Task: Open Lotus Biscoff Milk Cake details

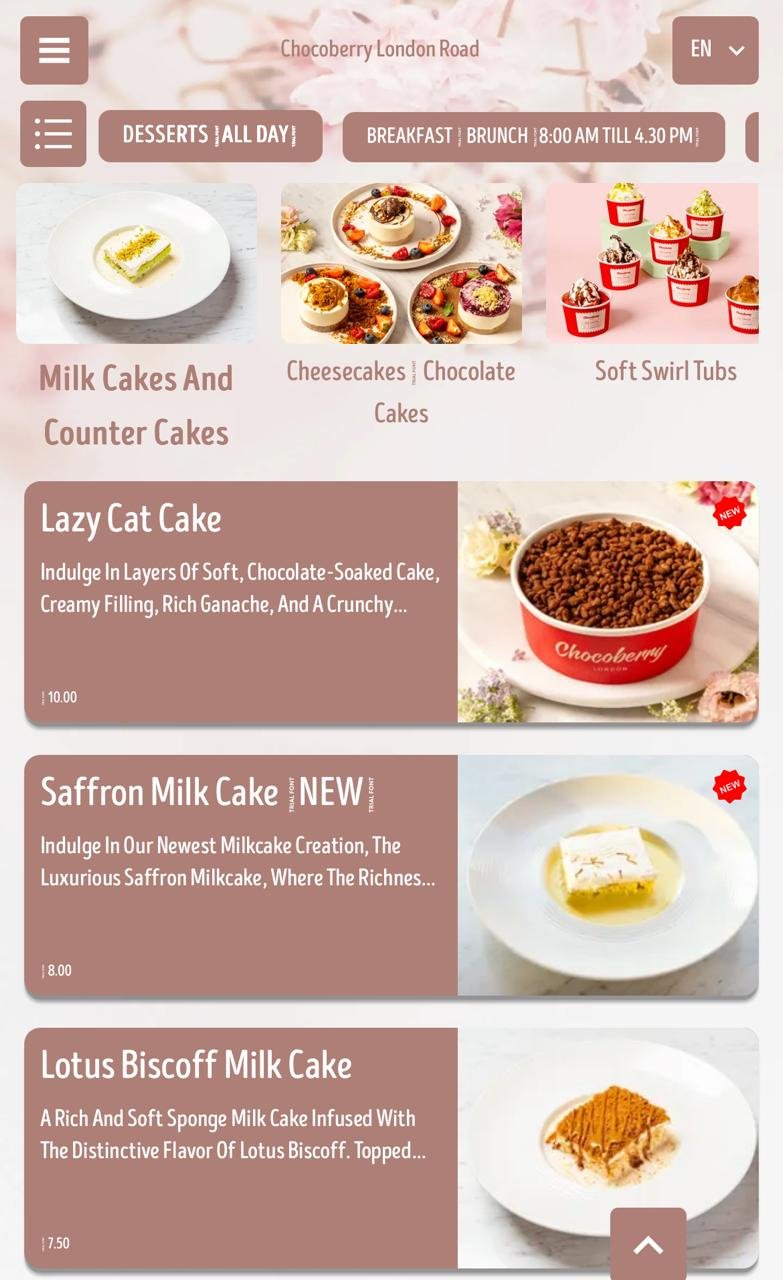Action: (x=391, y=1148)
